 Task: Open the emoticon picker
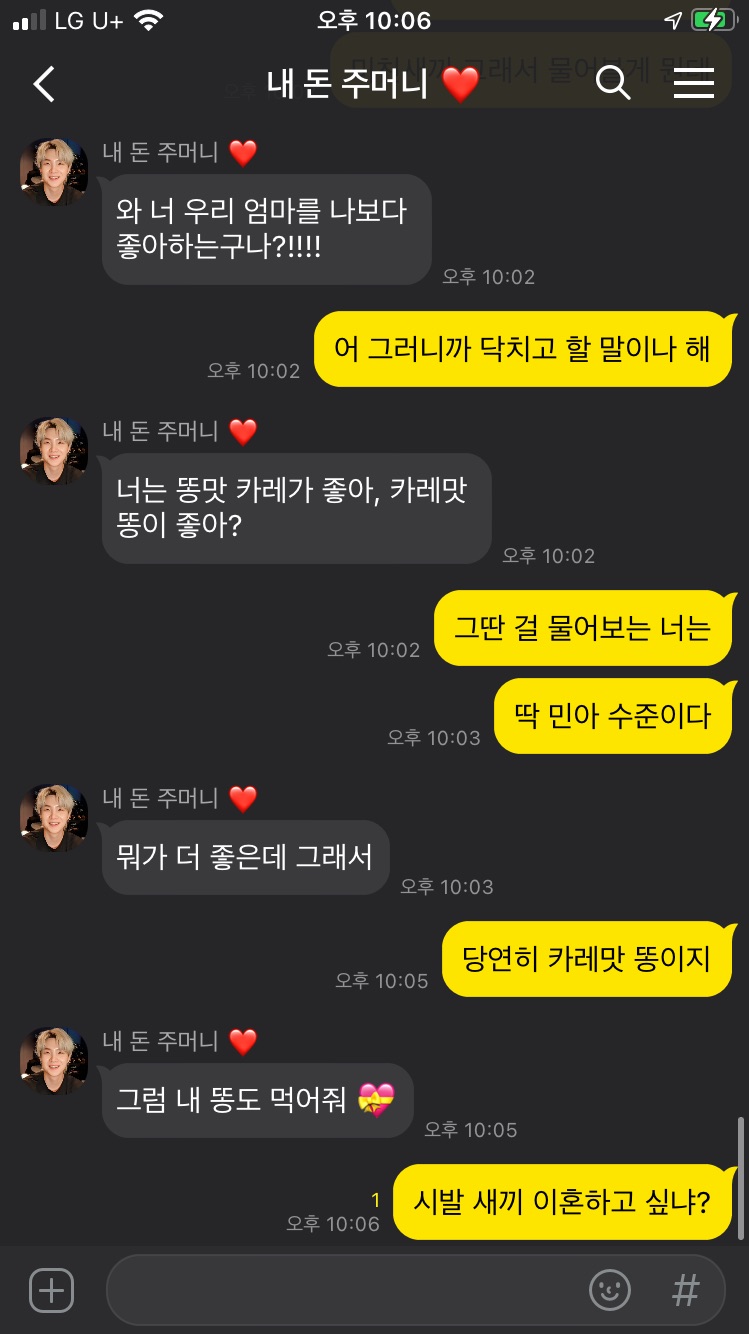click(610, 1290)
